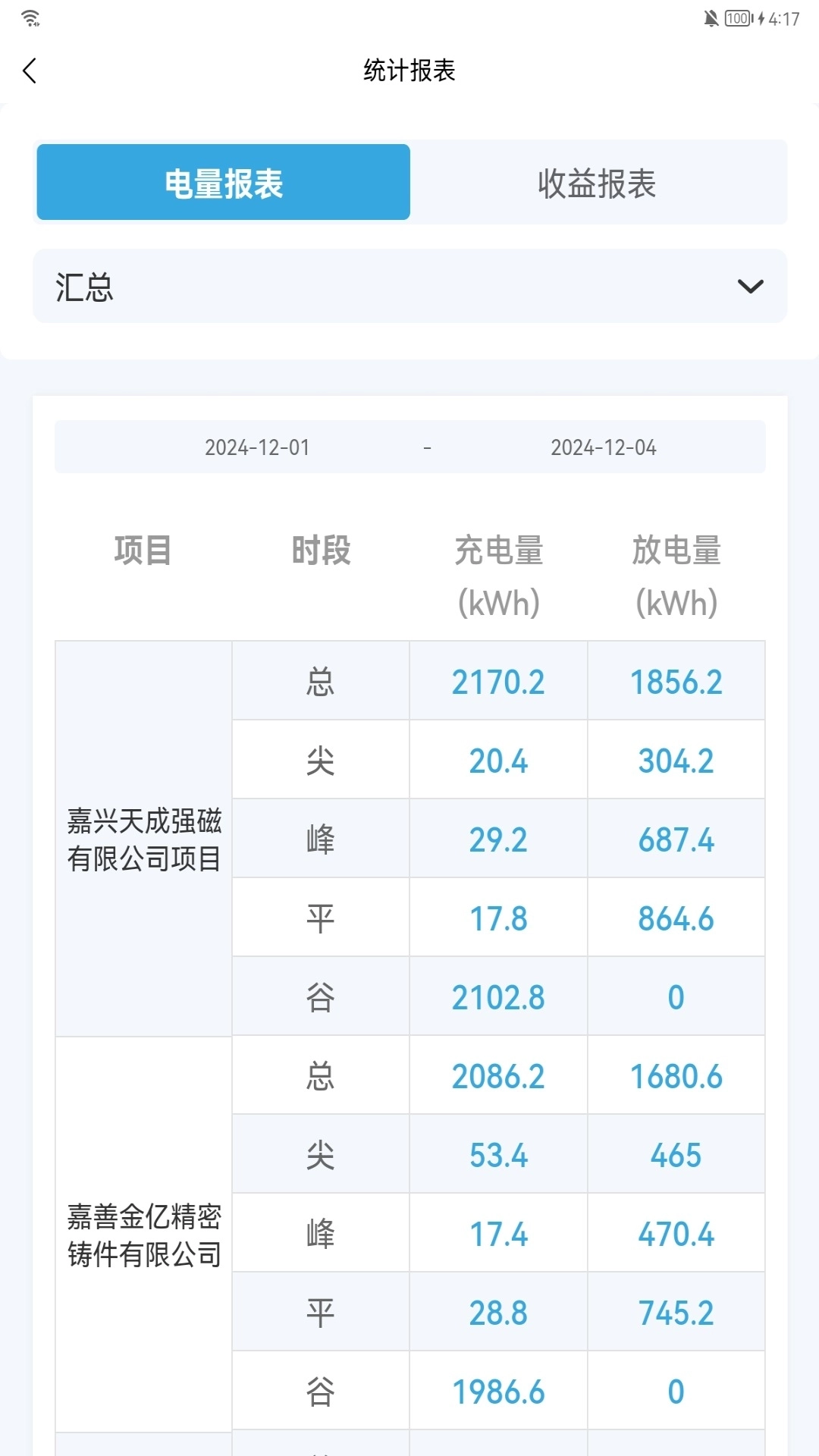Switch to the 收益报表 tab
This screenshot has height=1456, width=819.
597,184
